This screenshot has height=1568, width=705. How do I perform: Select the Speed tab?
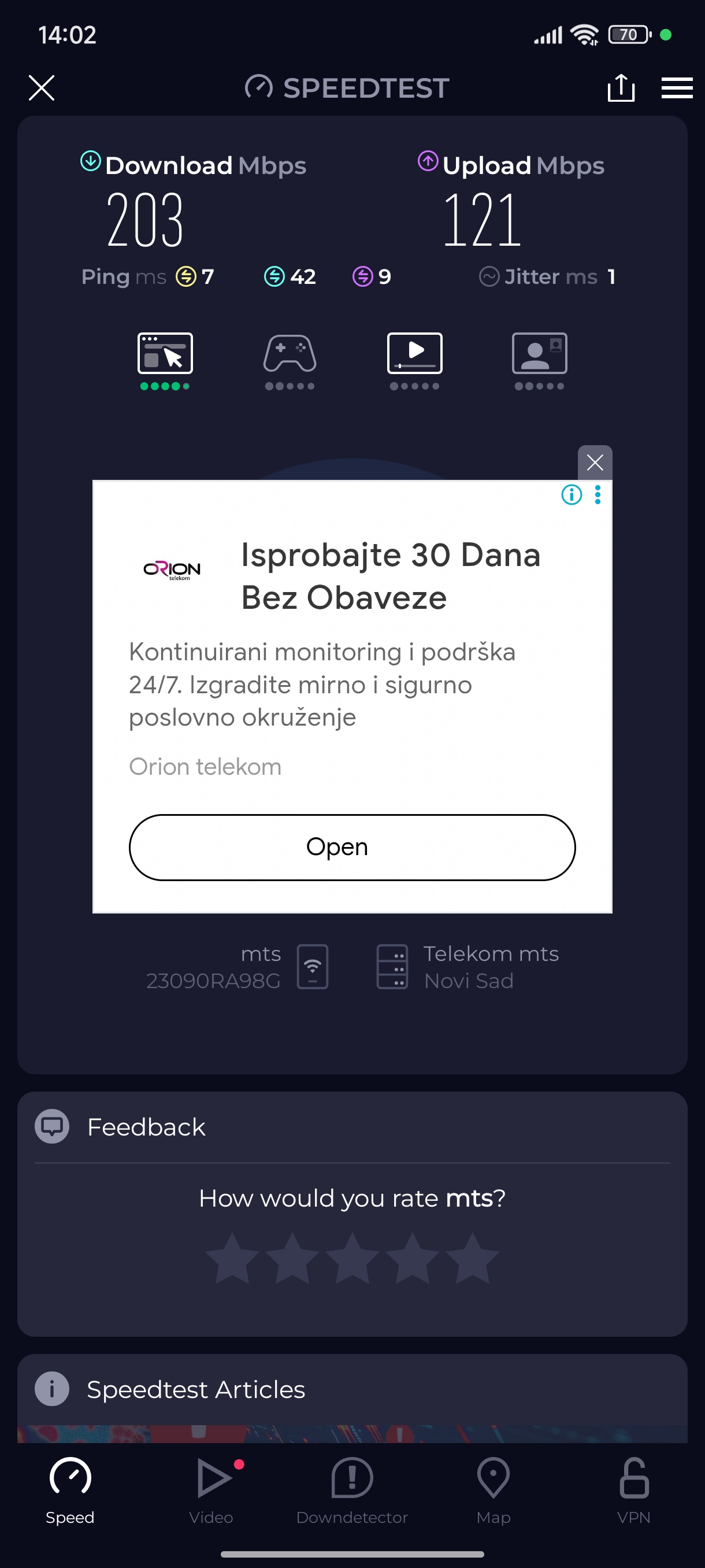tap(70, 1489)
